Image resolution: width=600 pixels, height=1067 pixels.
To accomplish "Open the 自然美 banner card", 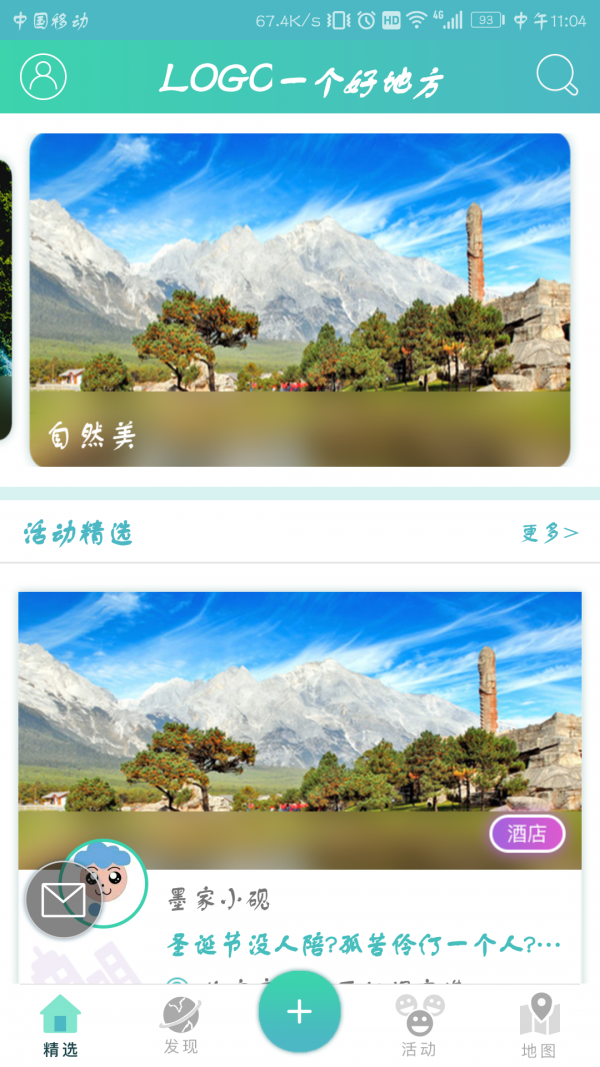I will click(300, 300).
